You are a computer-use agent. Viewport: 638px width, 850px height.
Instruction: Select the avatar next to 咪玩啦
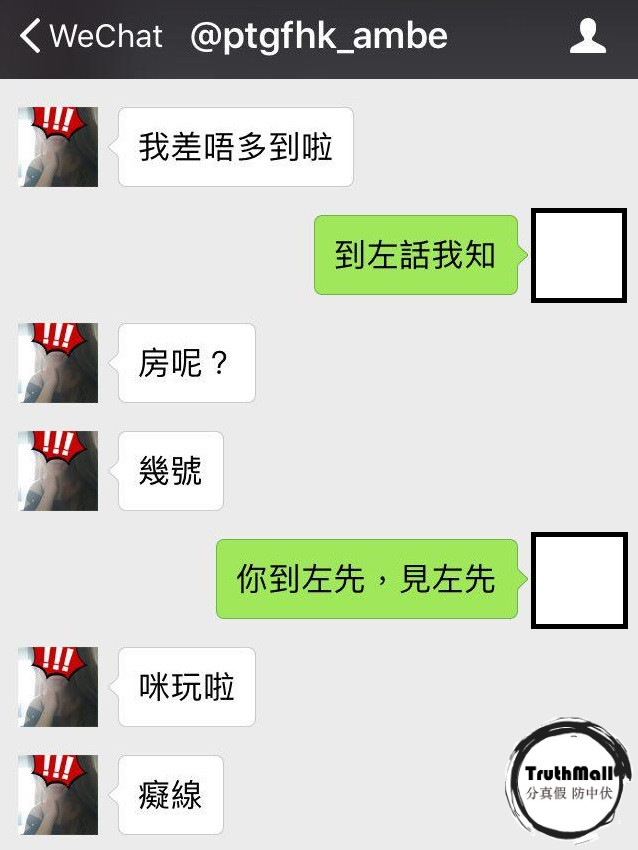coord(58,687)
